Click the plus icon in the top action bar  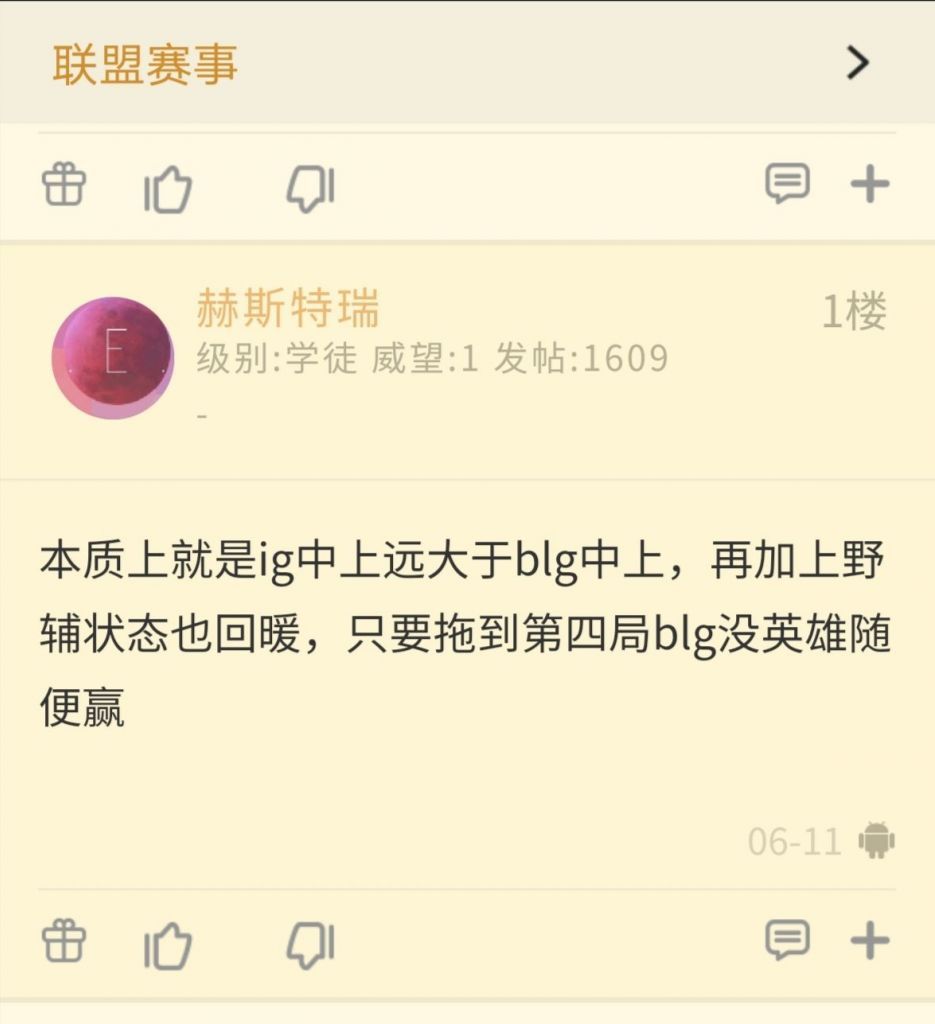pos(871,183)
